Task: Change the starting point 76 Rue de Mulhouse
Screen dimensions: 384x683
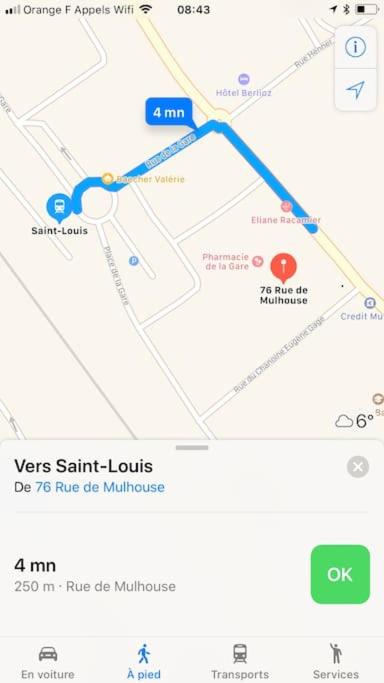Action: 100,487
